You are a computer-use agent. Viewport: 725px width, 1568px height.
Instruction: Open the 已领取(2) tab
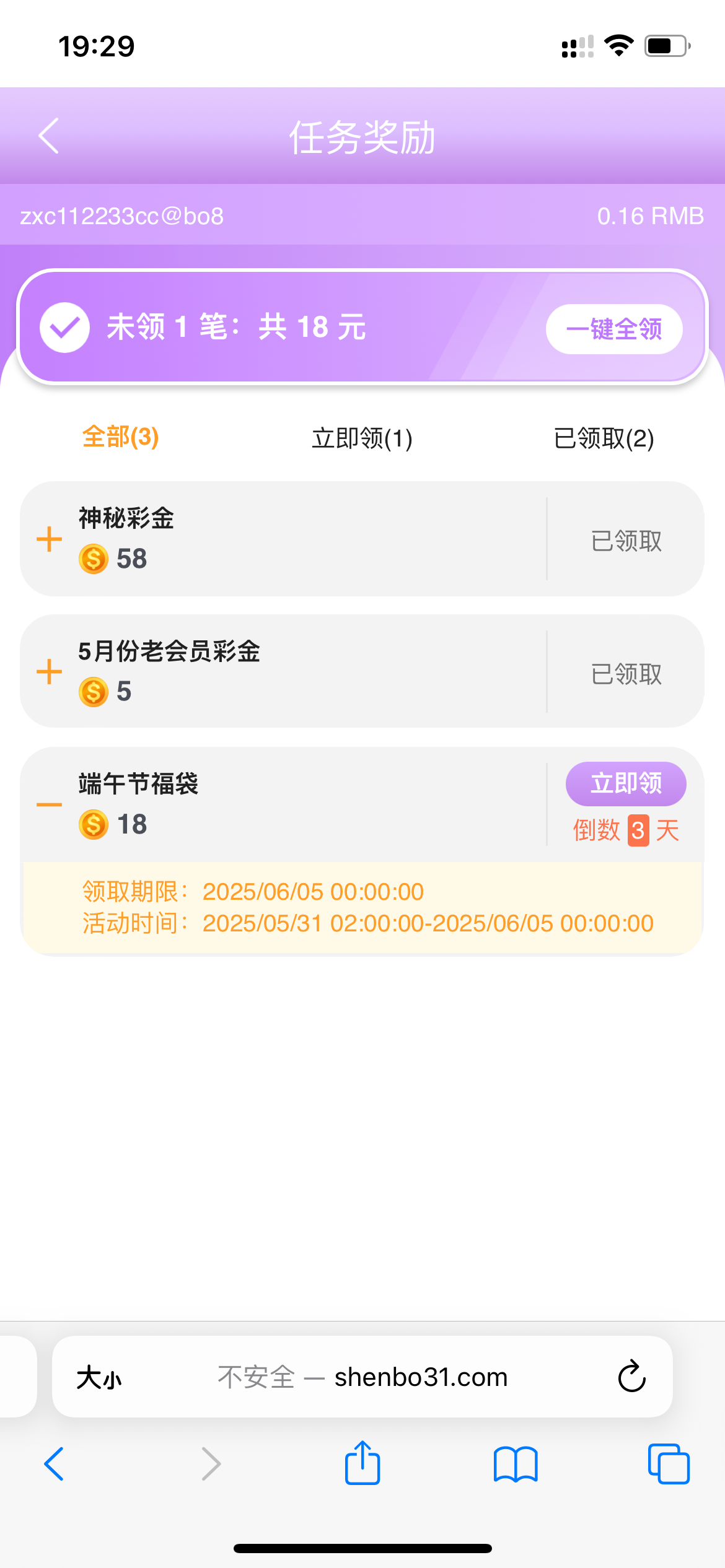point(604,438)
